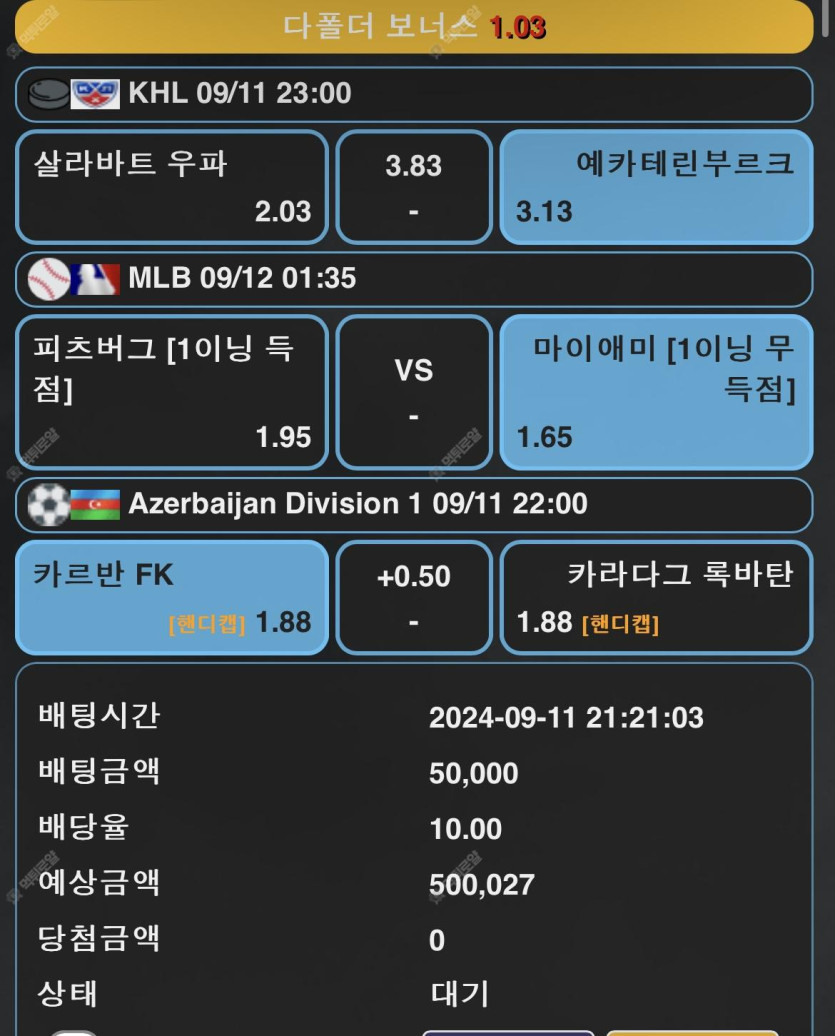This screenshot has height=1036, width=835.
Task: Select Salavat Ufa at odds 2.03
Action: click(171, 187)
